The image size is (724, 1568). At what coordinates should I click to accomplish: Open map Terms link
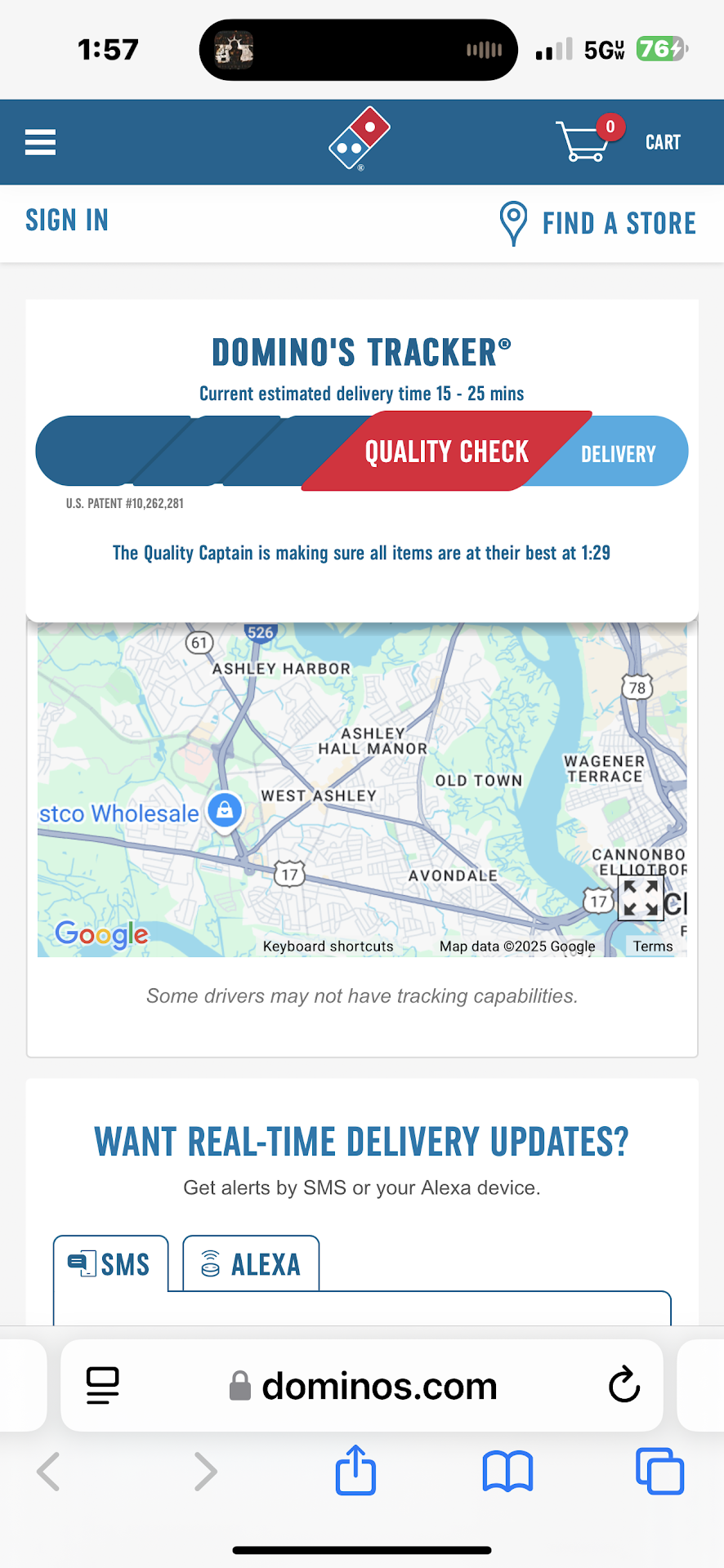[x=652, y=947]
